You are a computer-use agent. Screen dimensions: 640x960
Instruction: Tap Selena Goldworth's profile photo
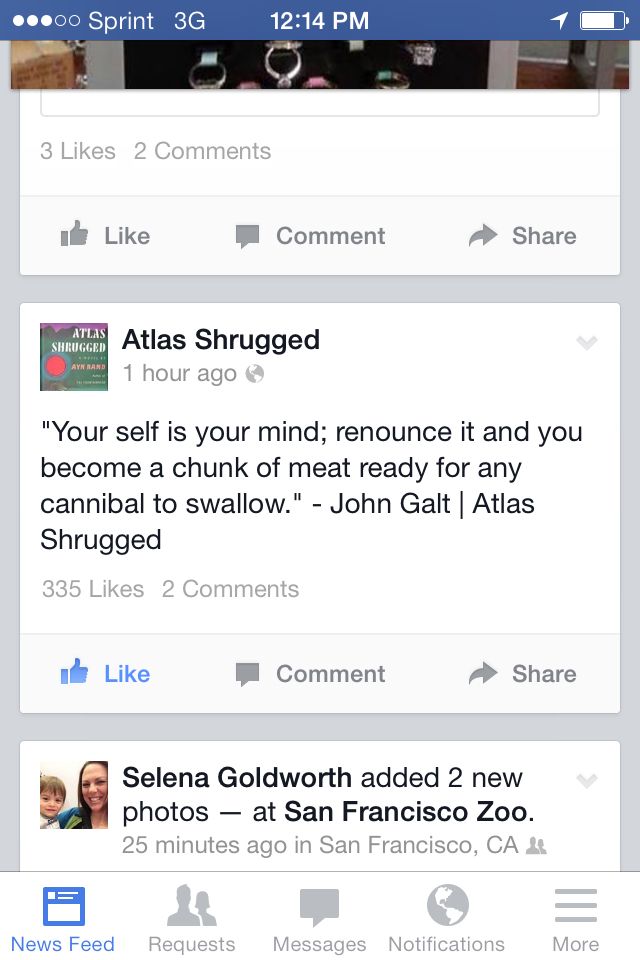[x=73, y=795]
